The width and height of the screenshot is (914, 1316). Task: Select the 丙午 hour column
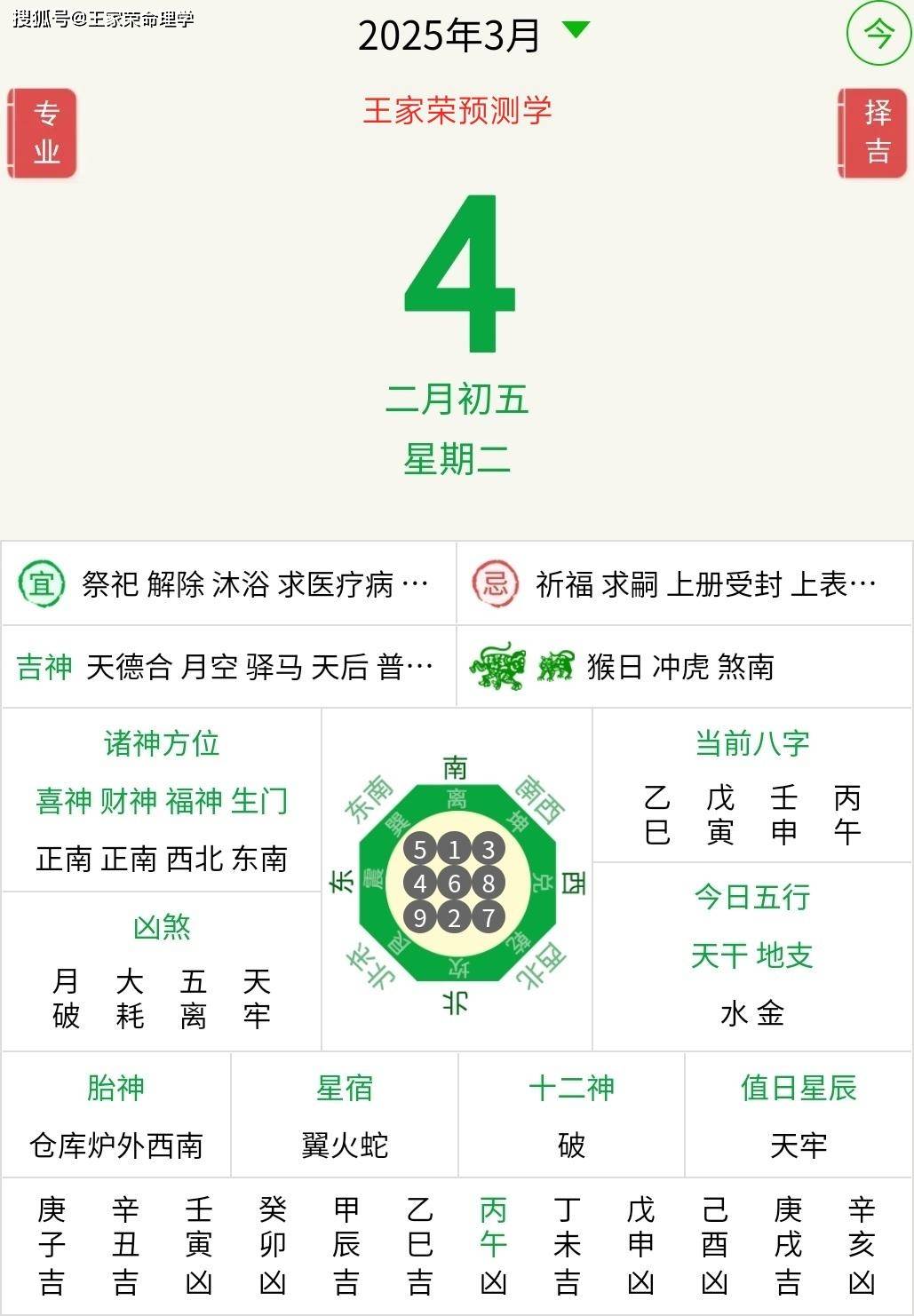click(493, 1245)
